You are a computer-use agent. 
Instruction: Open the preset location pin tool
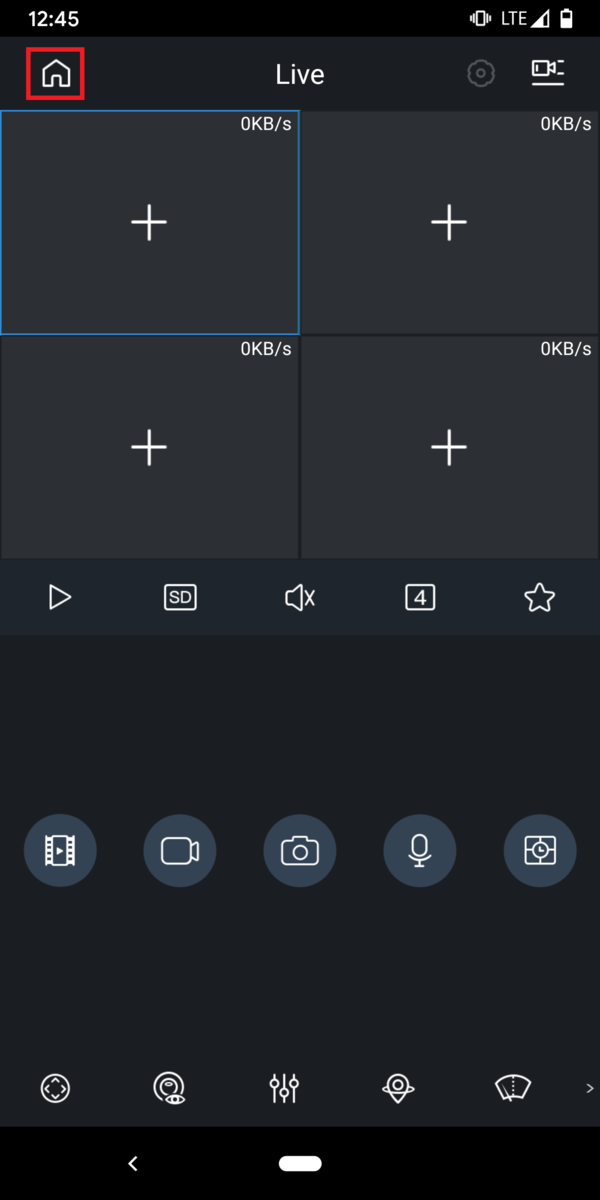398,1088
